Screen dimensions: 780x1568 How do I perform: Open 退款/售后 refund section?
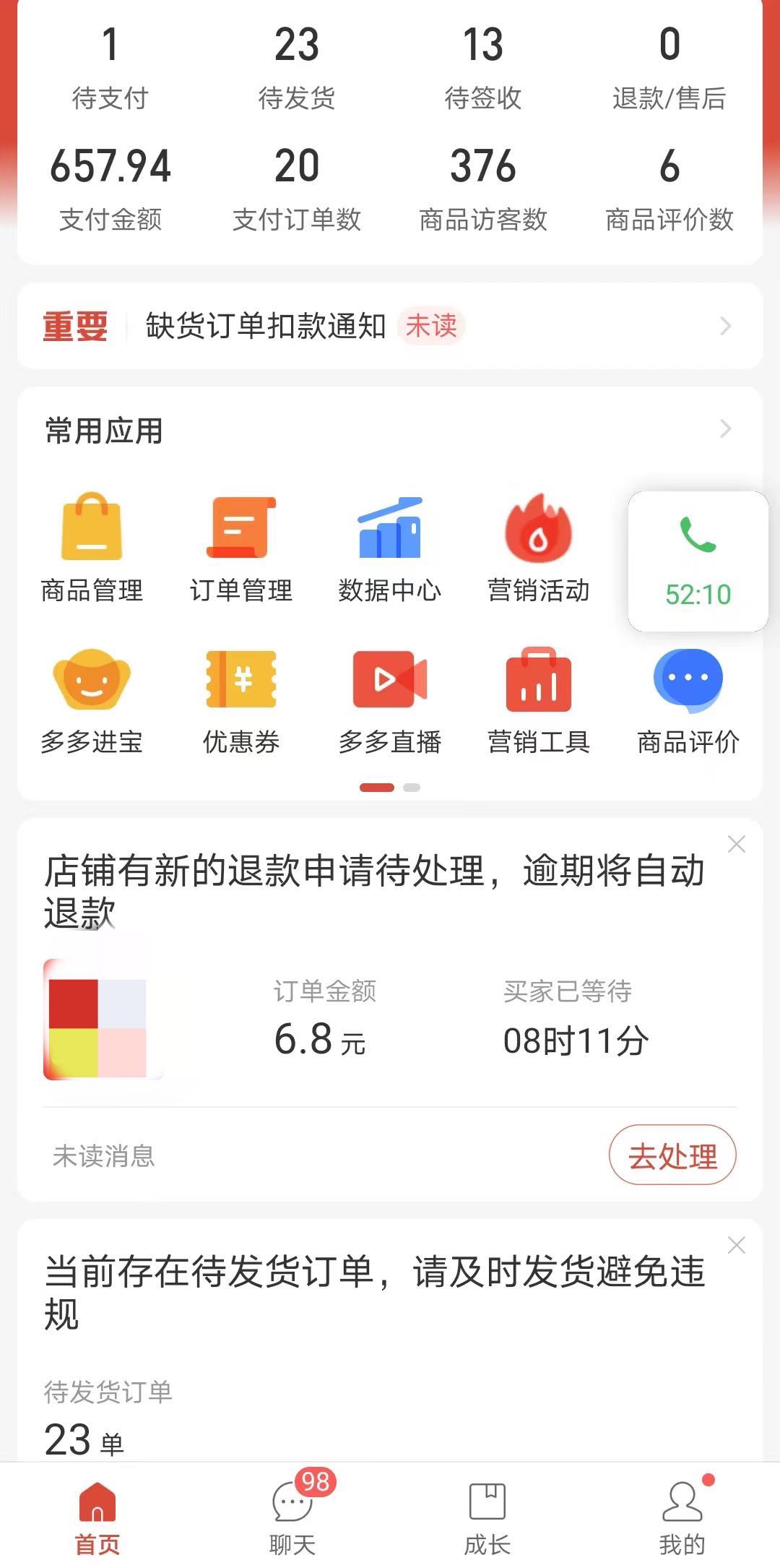(669, 66)
